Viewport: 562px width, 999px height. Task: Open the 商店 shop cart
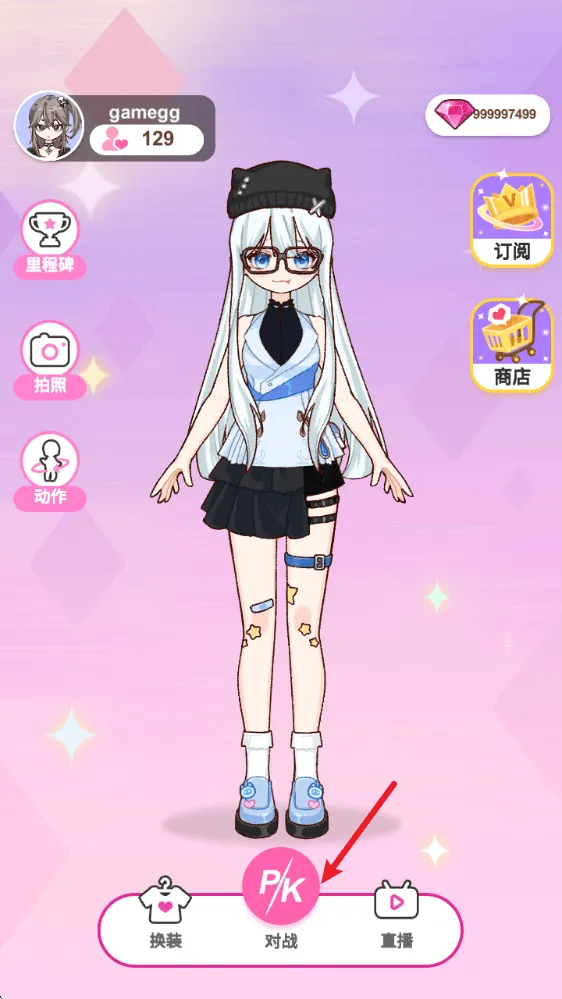click(512, 345)
